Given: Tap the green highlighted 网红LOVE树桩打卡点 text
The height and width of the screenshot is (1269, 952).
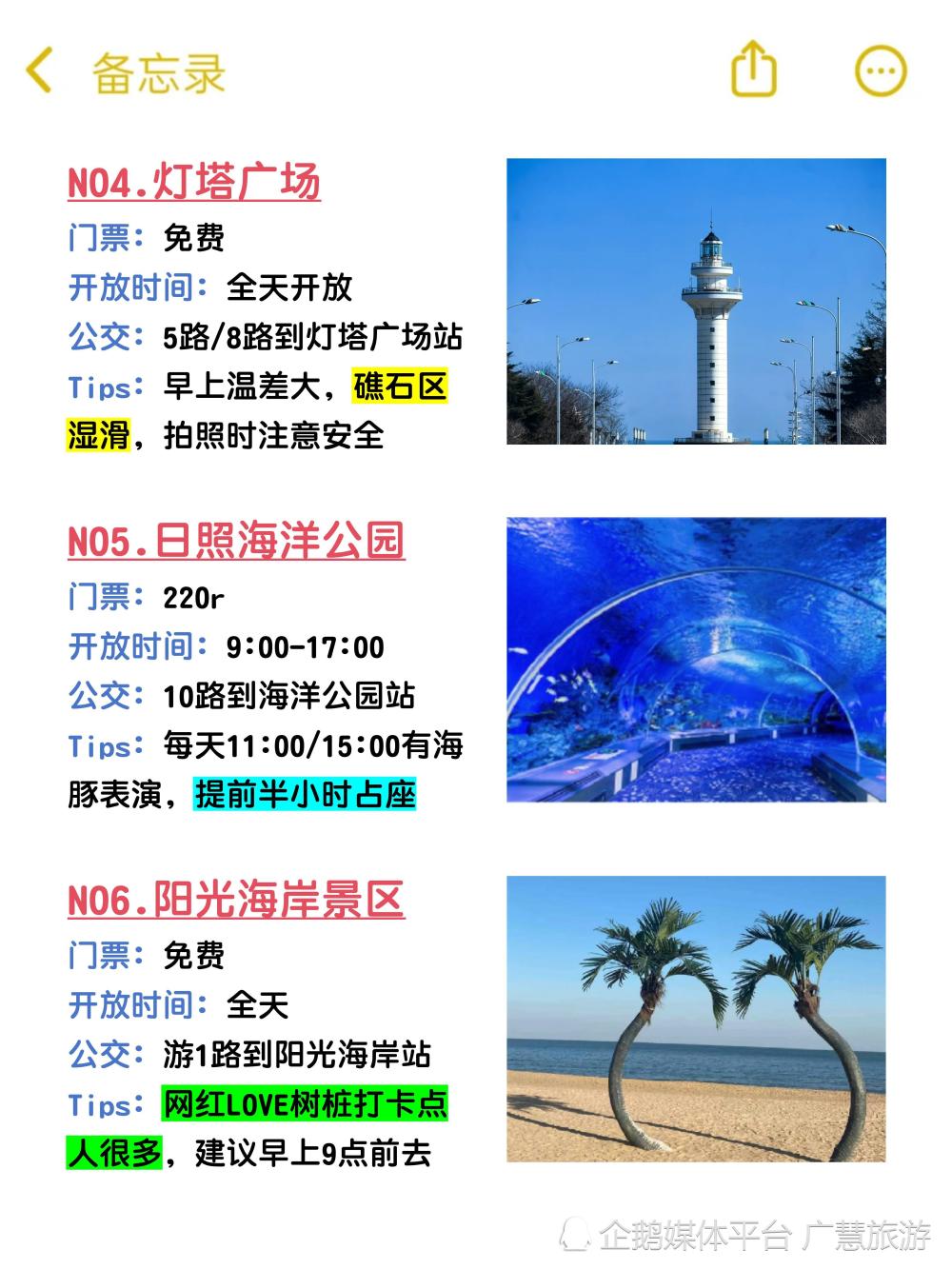Looking at the screenshot, I should [305, 1105].
